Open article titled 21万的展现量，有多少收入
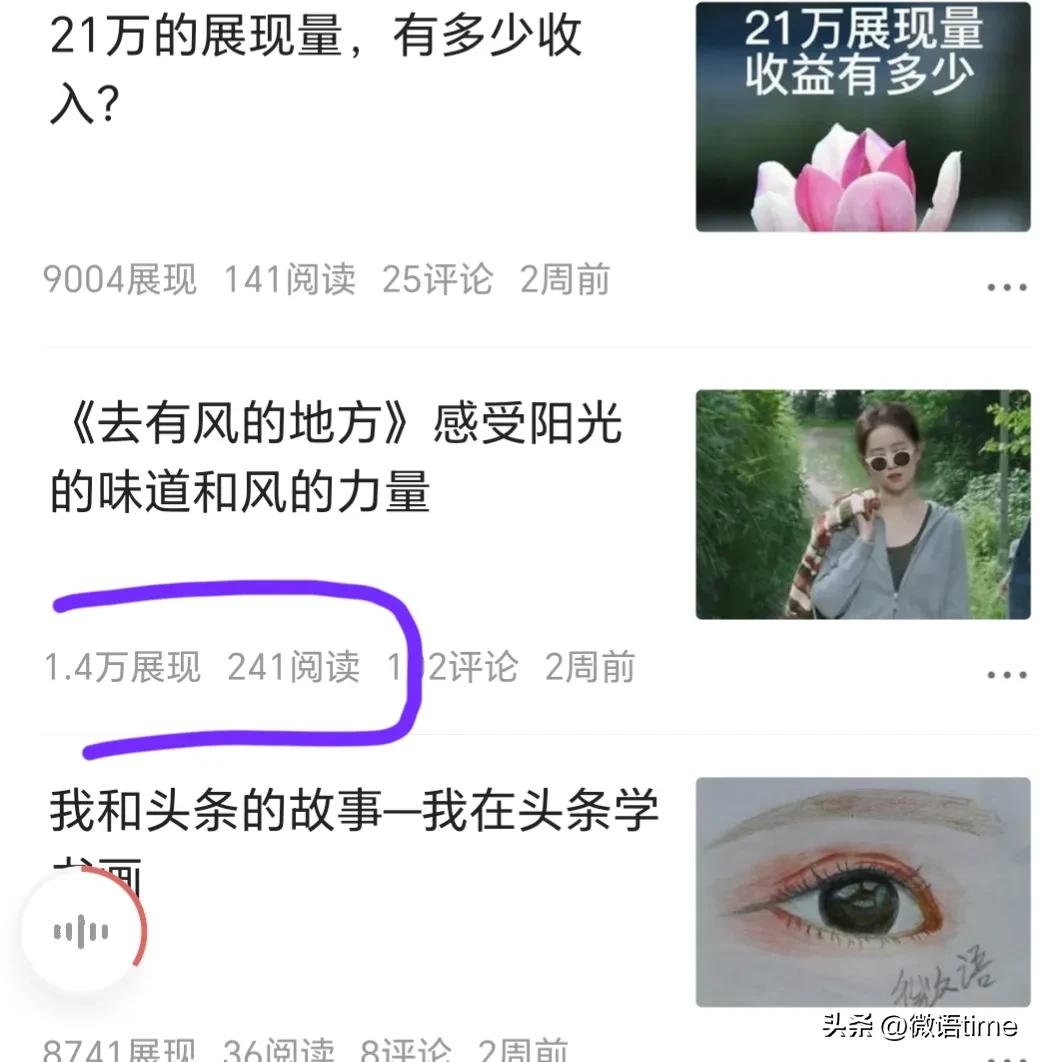The height and width of the screenshot is (1062, 1041). coord(315,65)
